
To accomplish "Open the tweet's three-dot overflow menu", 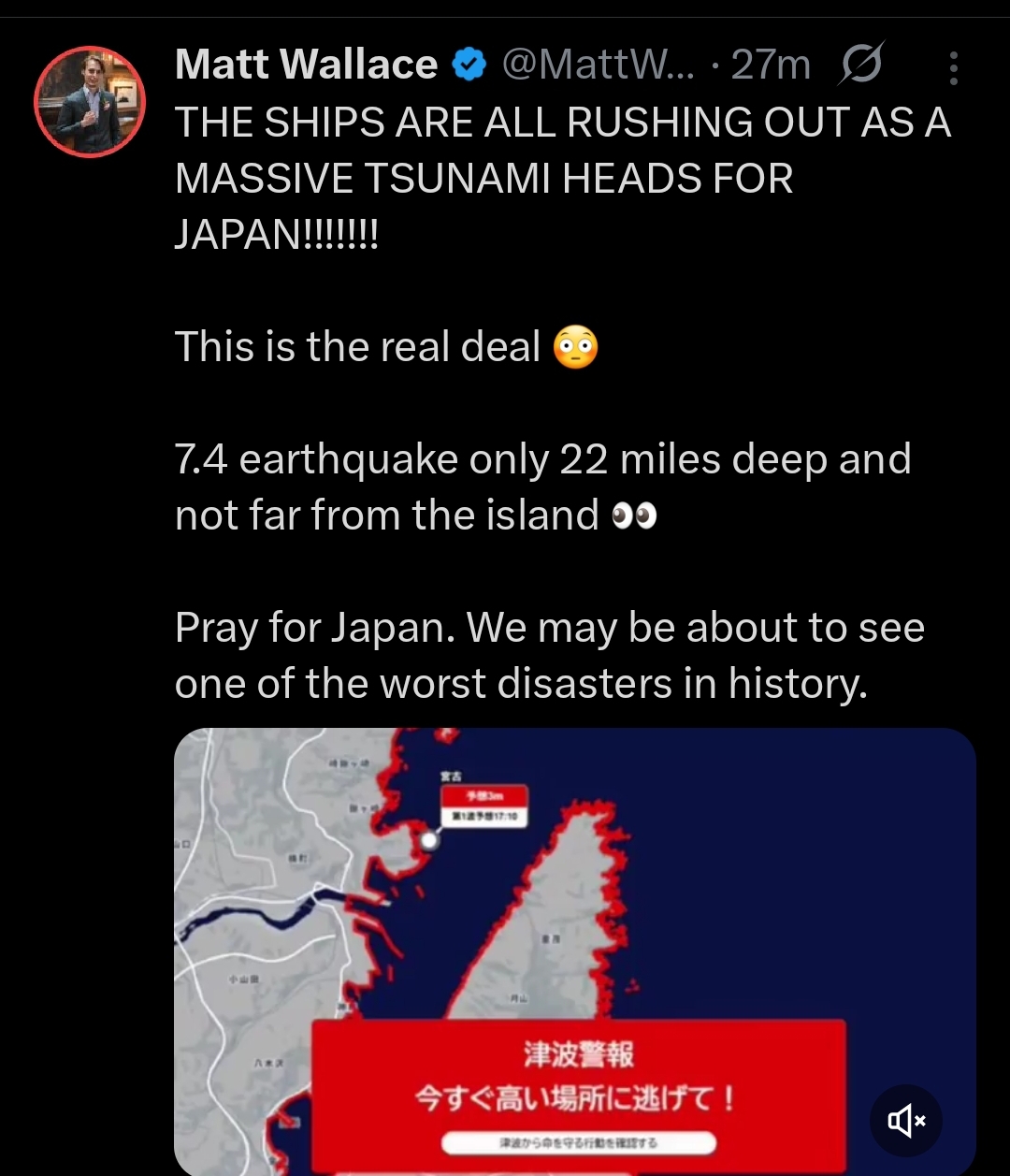I will tap(953, 68).
